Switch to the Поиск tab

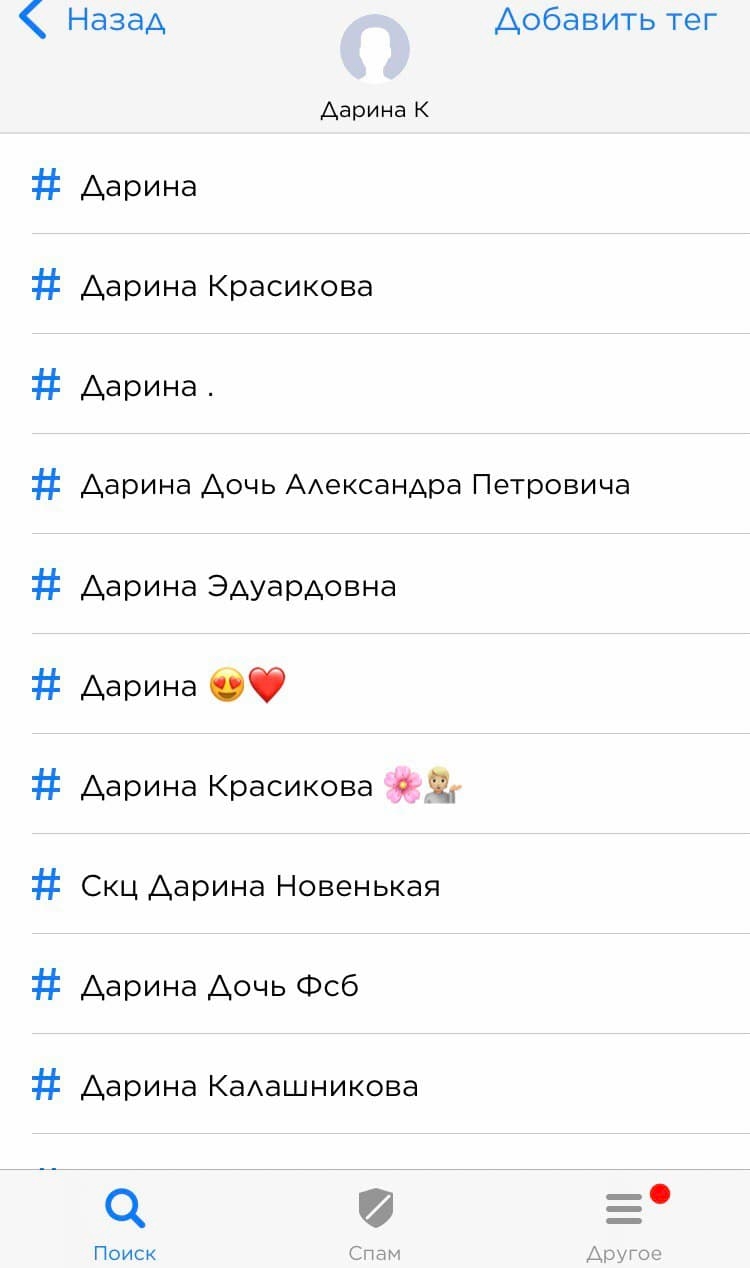click(124, 1220)
